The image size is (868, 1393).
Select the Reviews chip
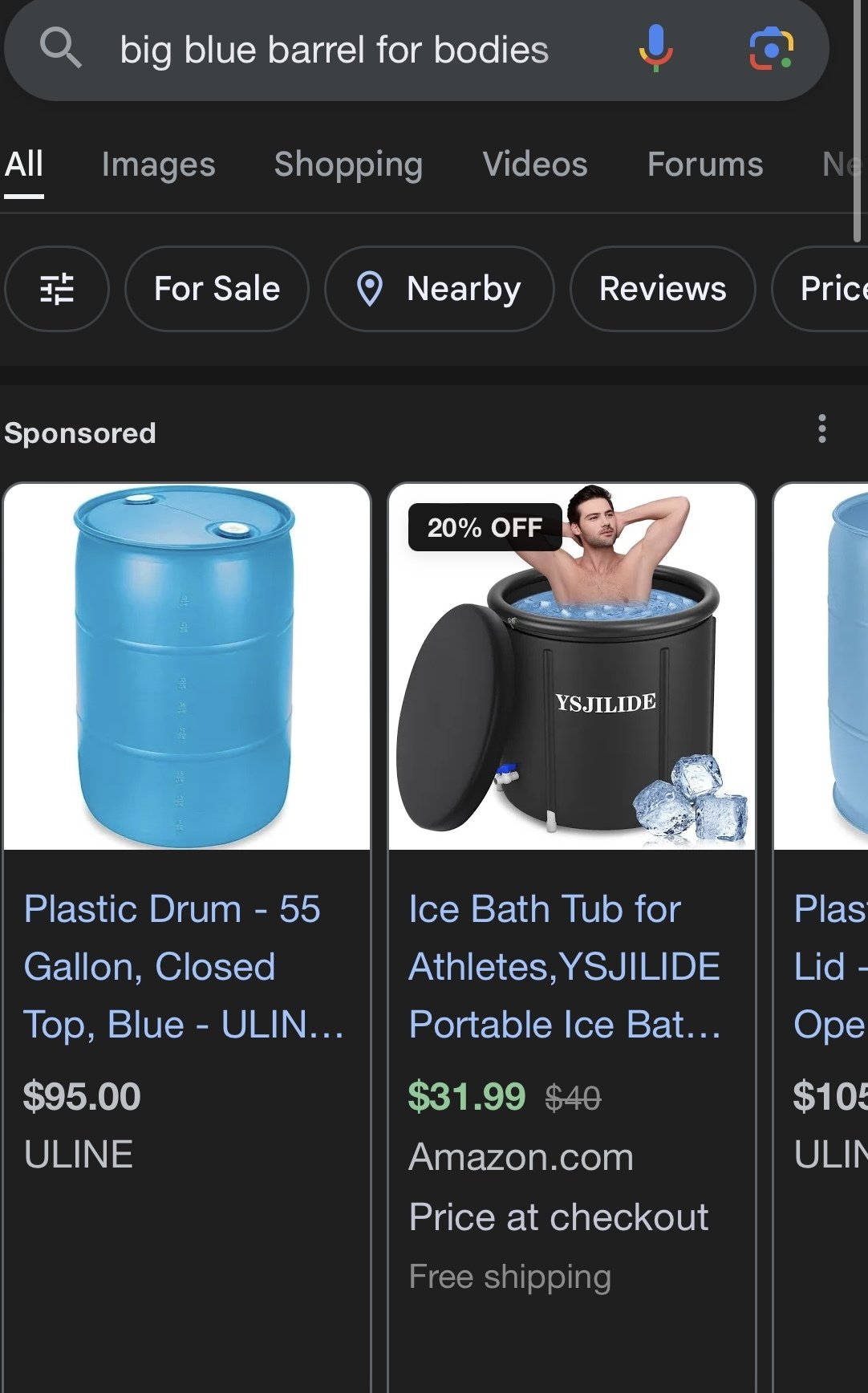(663, 289)
